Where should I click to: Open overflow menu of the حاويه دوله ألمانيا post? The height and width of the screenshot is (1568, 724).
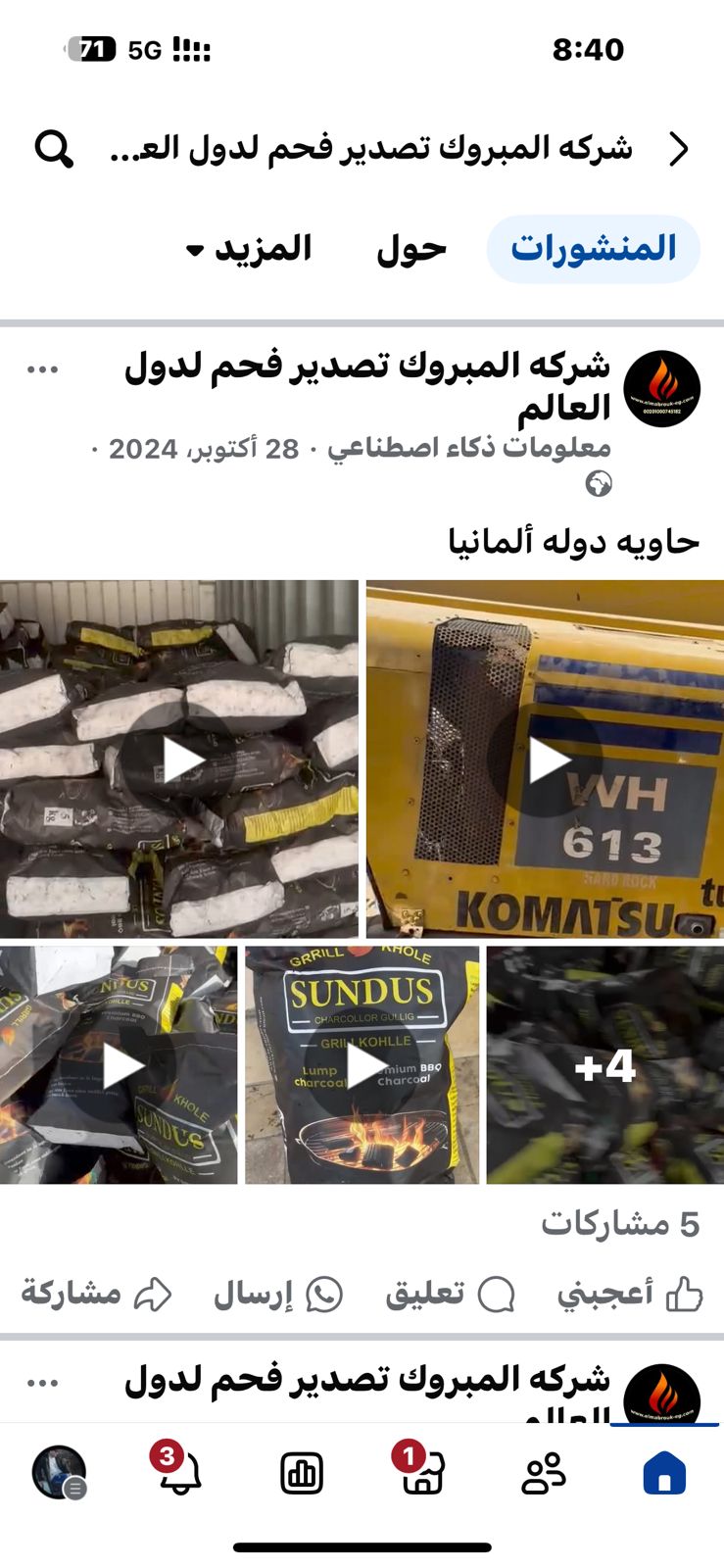coord(43,369)
